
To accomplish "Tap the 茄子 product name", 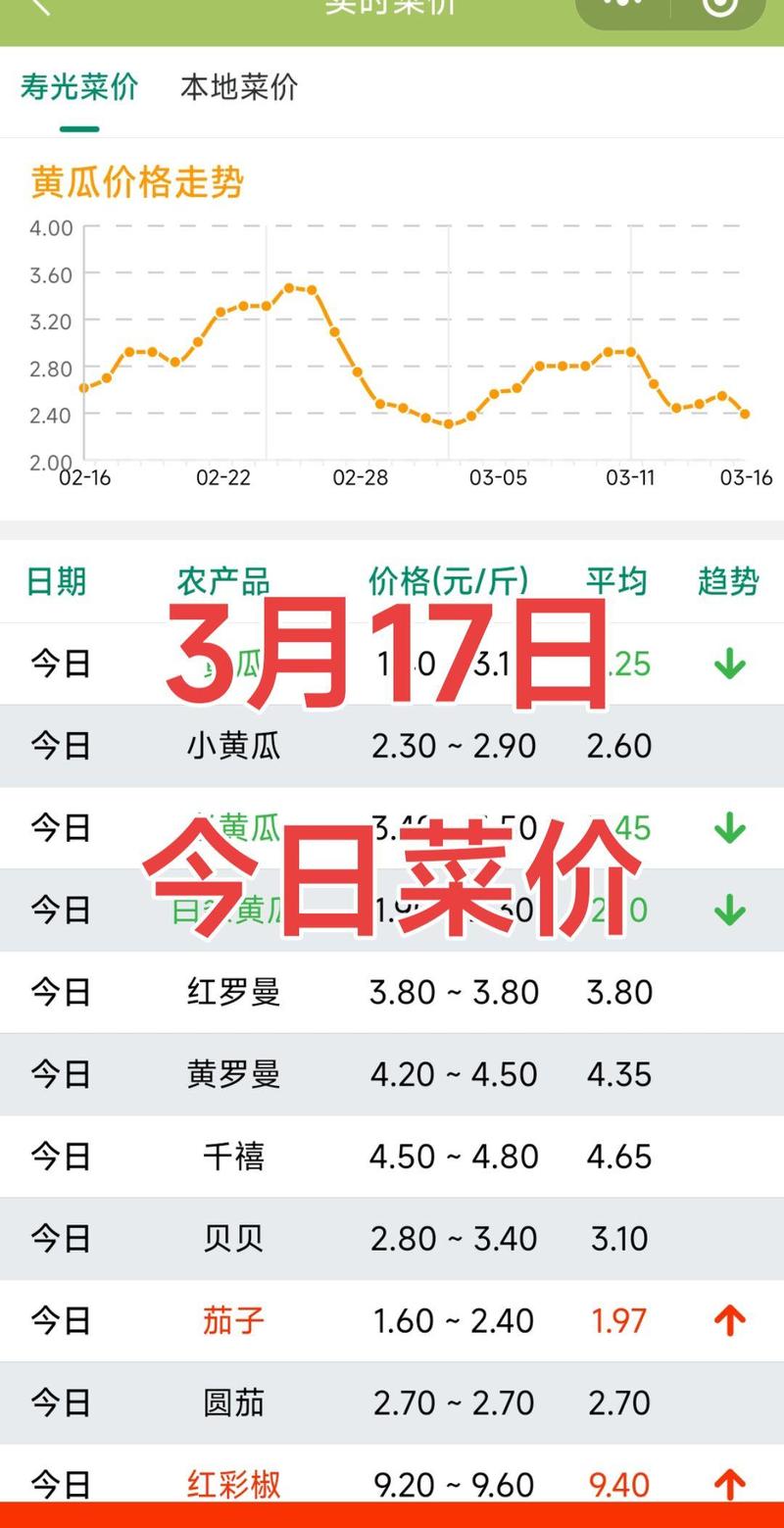I will [x=233, y=1320].
